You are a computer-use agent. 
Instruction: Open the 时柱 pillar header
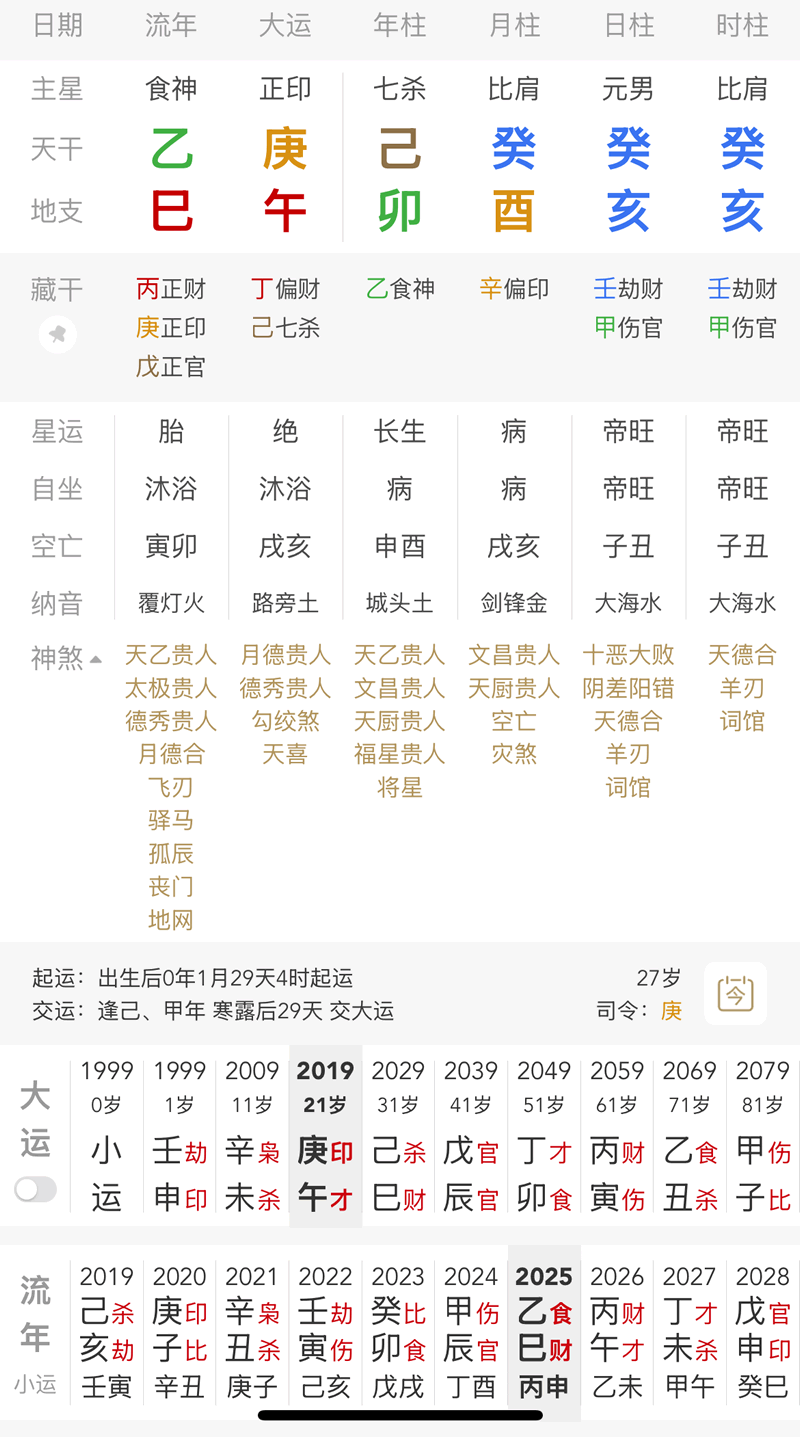pos(741,27)
